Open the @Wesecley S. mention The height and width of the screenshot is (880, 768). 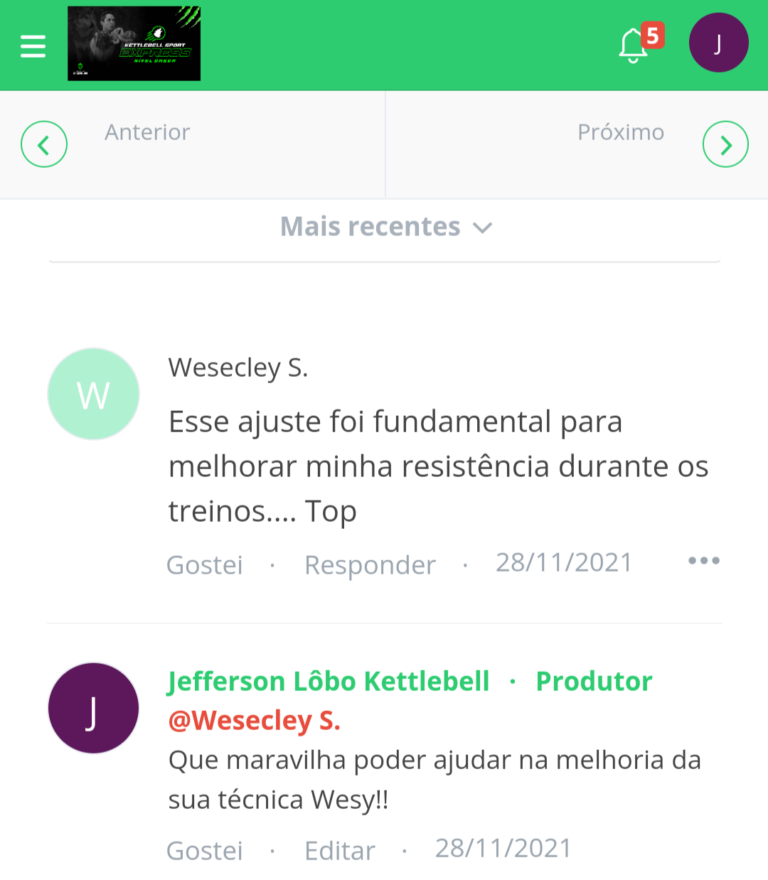click(254, 720)
